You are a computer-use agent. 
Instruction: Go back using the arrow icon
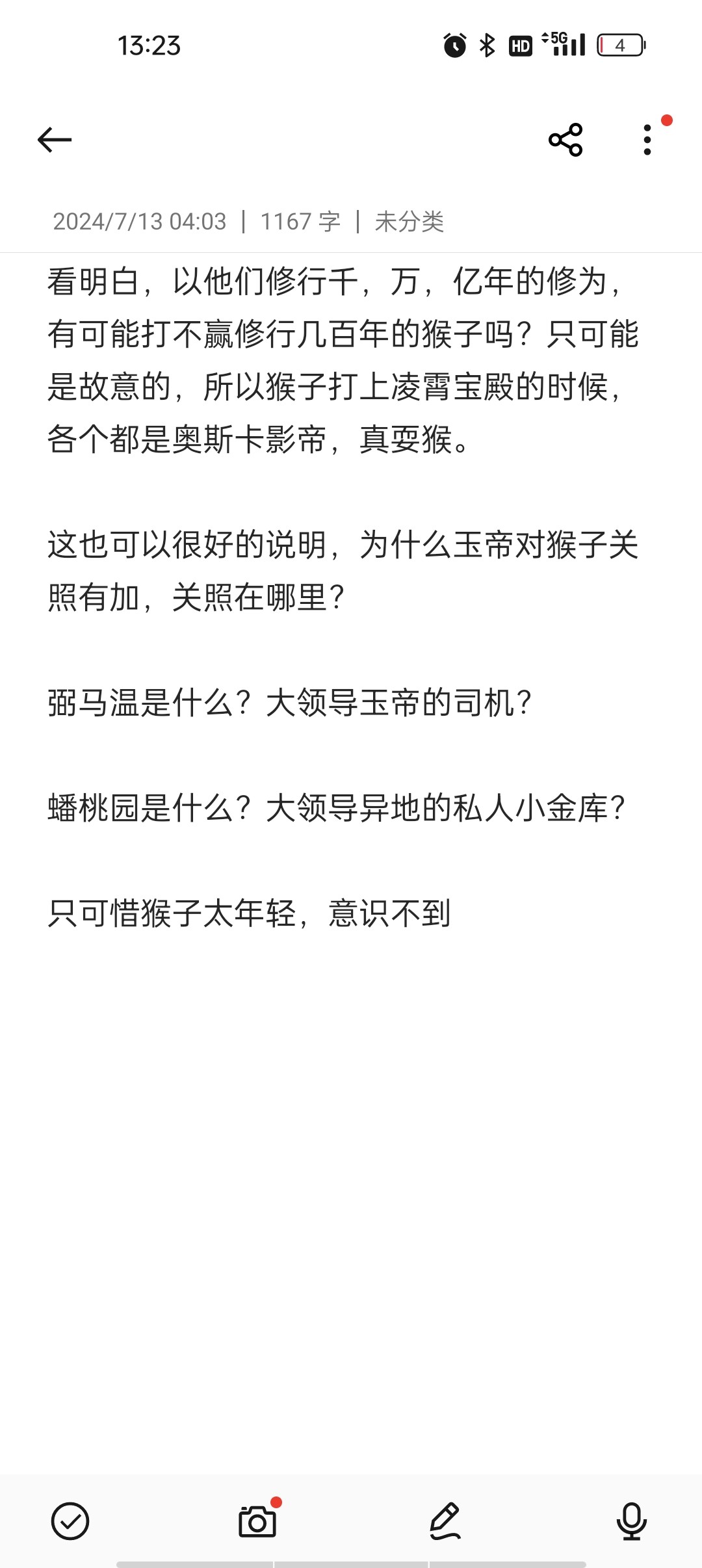pyautogui.click(x=55, y=140)
